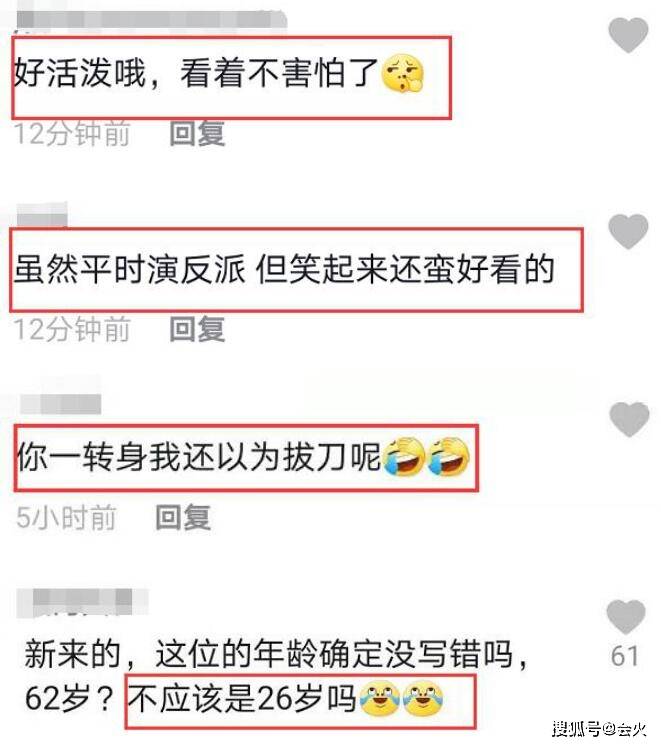Like the comment "你一转身我还以为拔刀呢"

[629, 420]
